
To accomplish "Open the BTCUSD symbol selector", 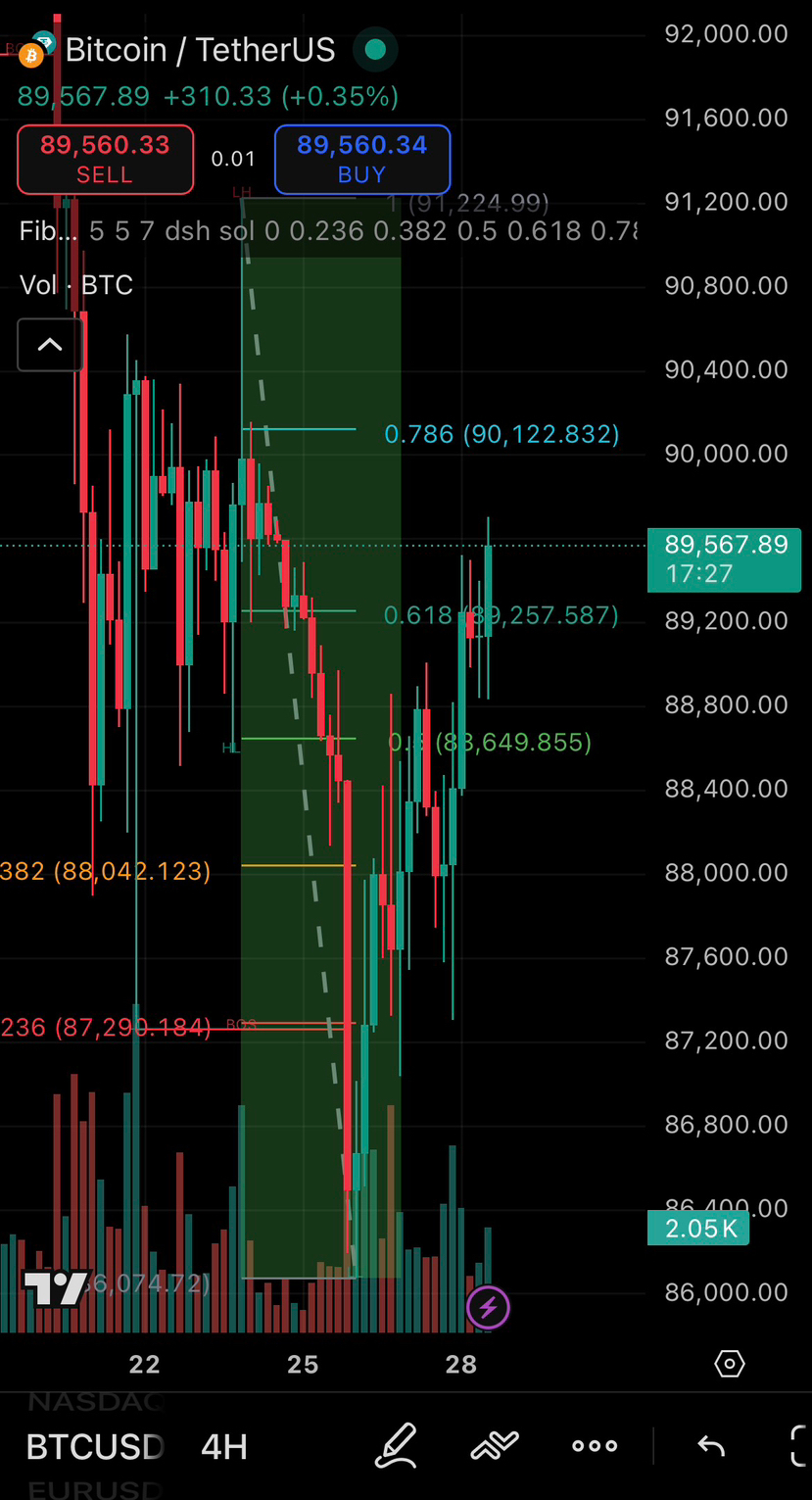I will pyautogui.click(x=94, y=1446).
